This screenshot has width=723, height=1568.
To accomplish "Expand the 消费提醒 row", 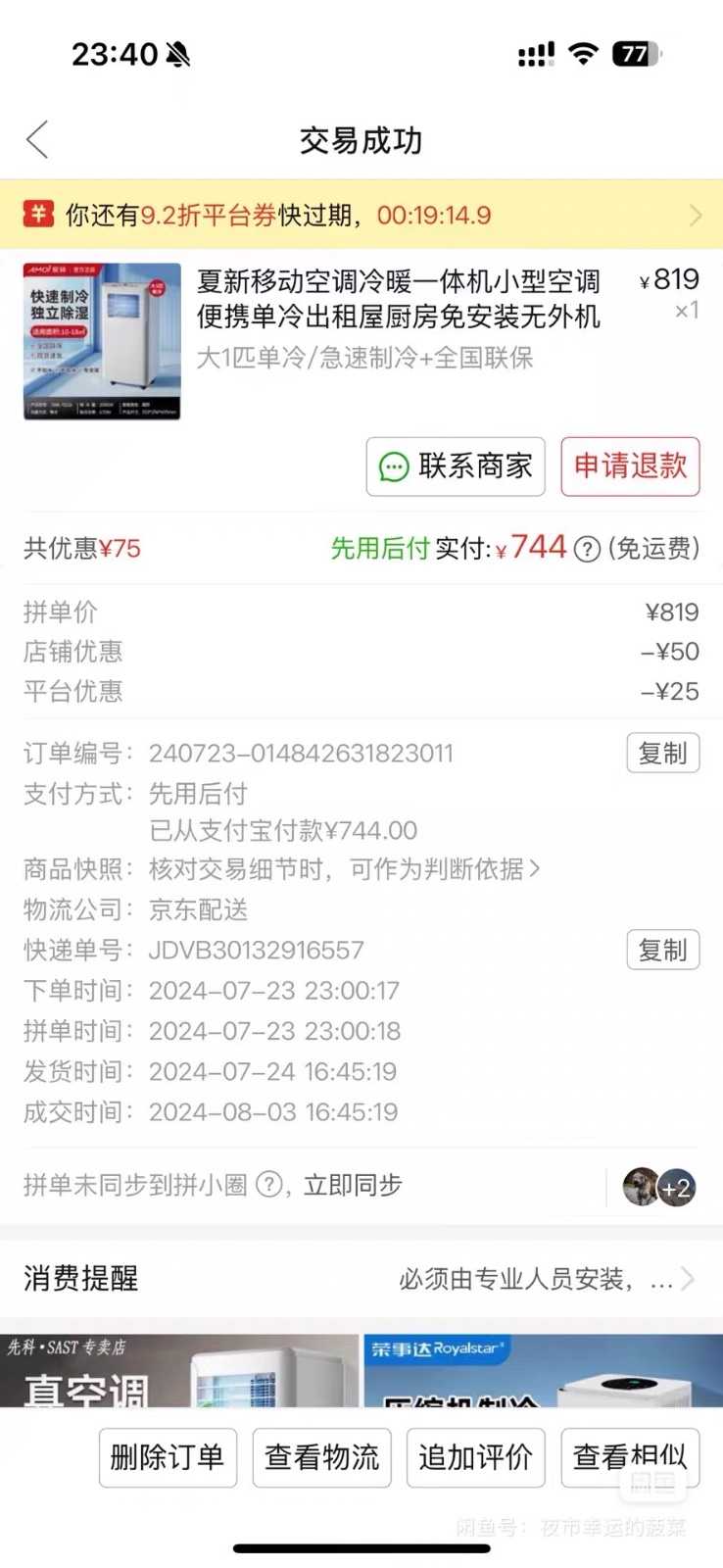I will point(361,1278).
